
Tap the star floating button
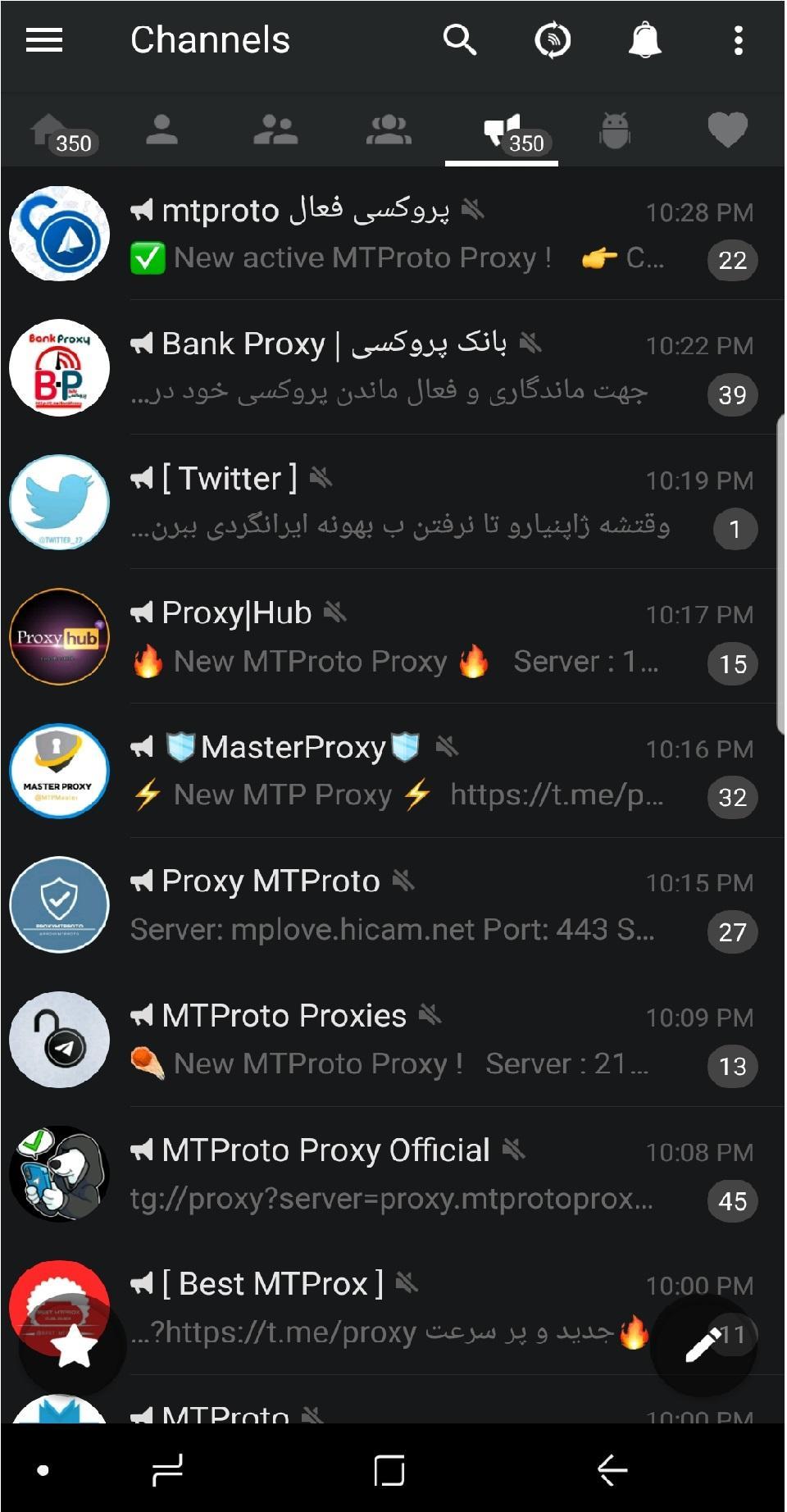pos(73,1346)
